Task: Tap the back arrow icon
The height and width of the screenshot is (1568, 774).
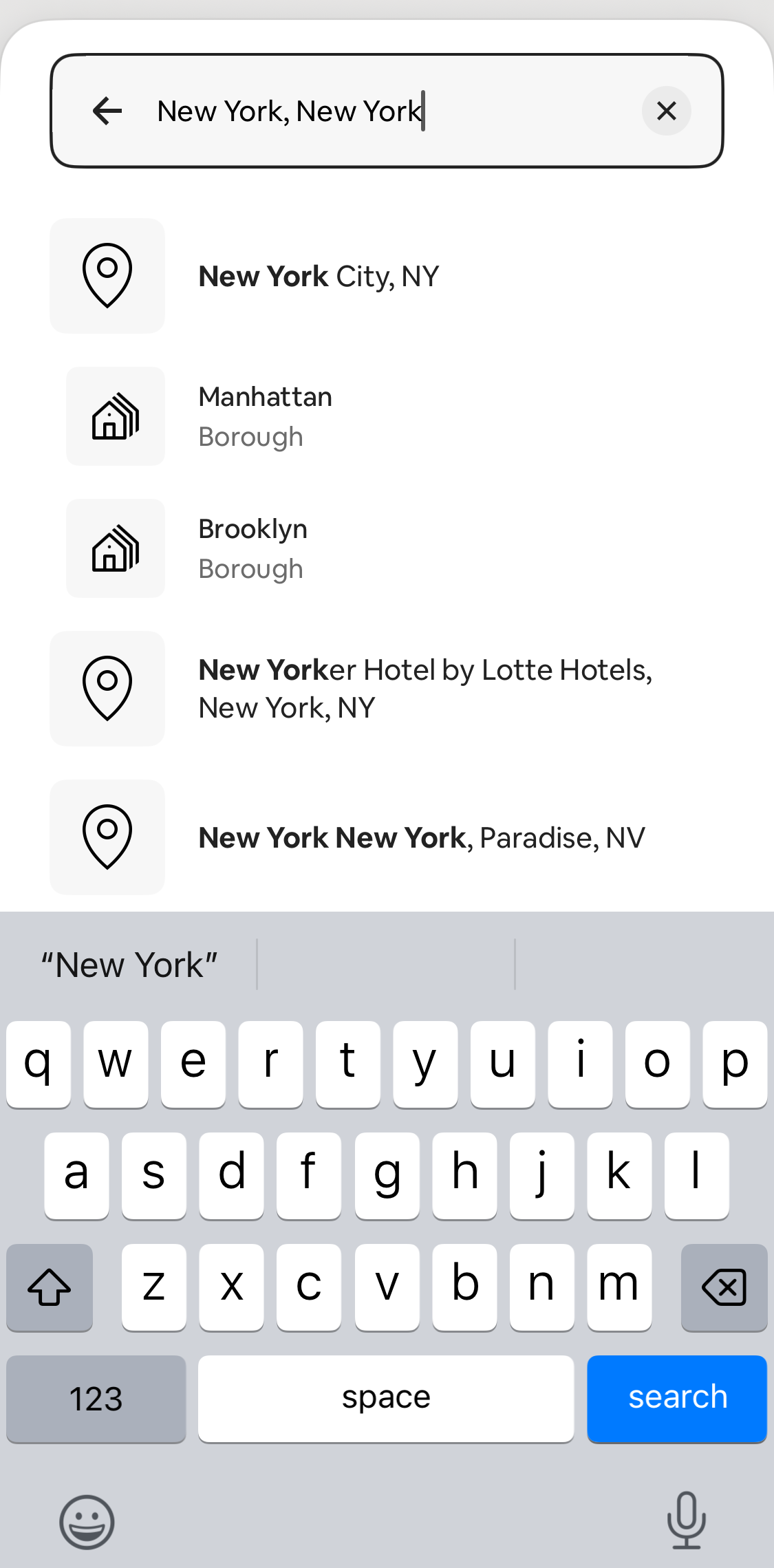Action: coord(107,111)
